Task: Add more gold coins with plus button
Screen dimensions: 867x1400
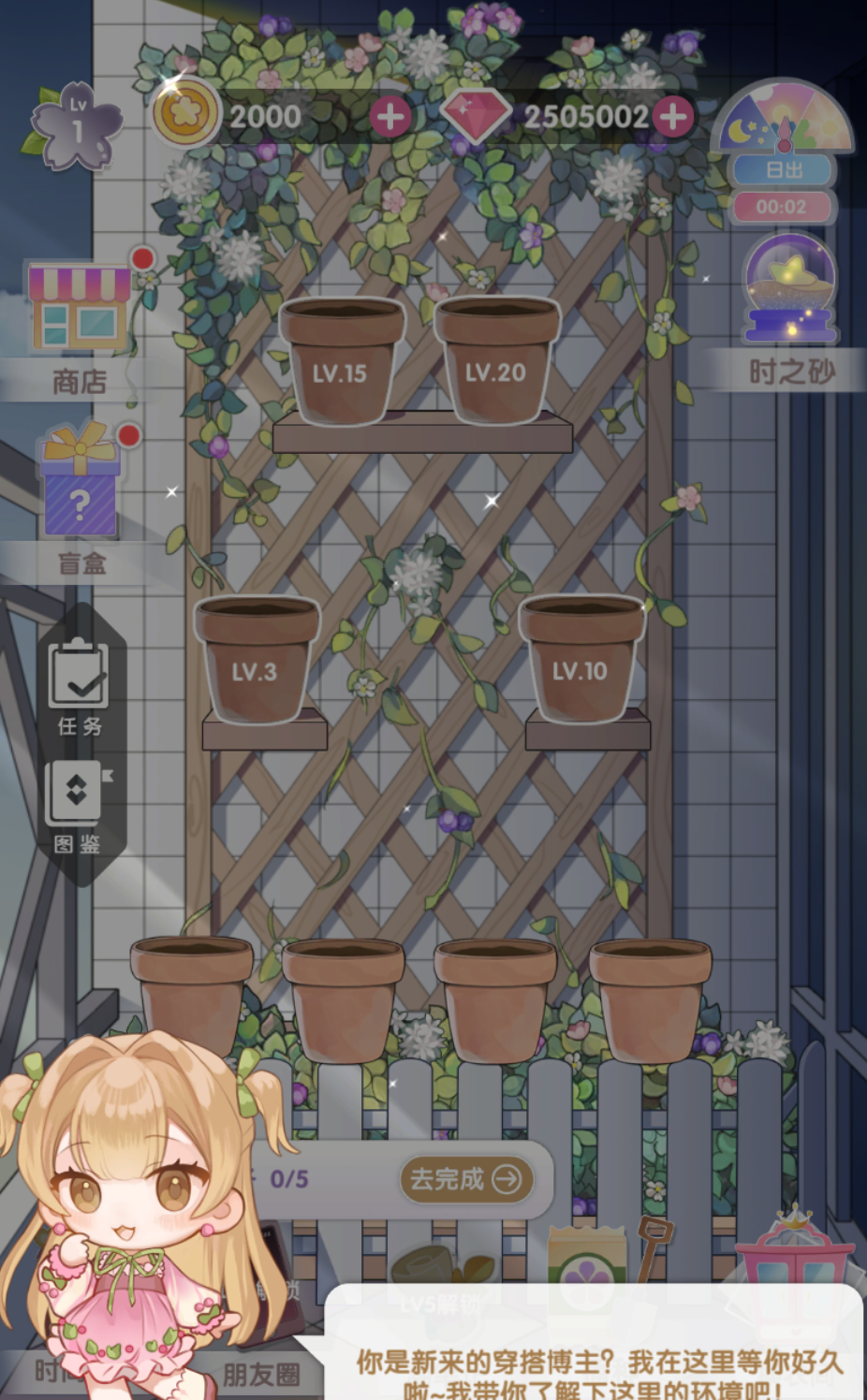Action: point(390,116)
